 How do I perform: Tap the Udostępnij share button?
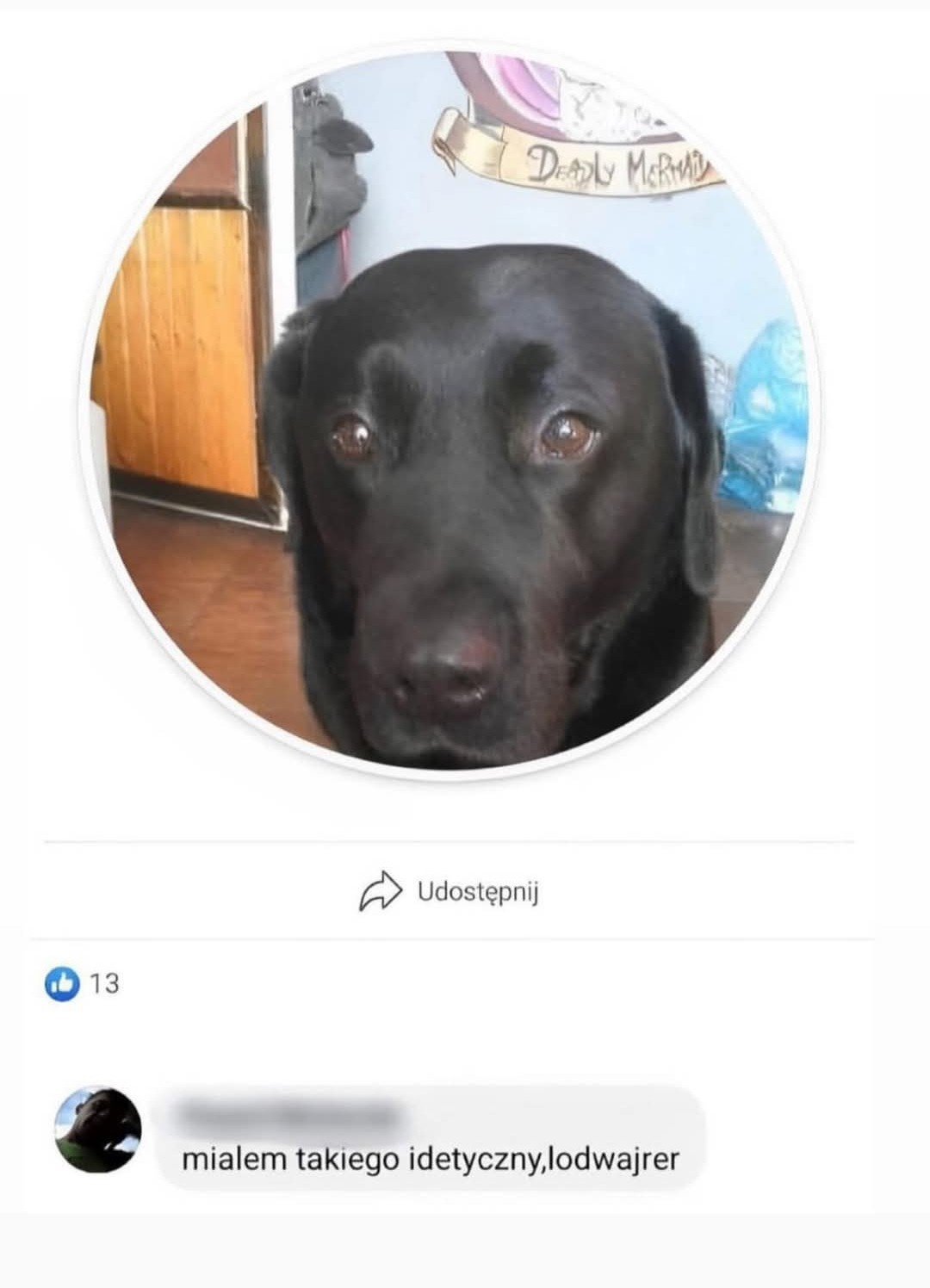(449, 892)
